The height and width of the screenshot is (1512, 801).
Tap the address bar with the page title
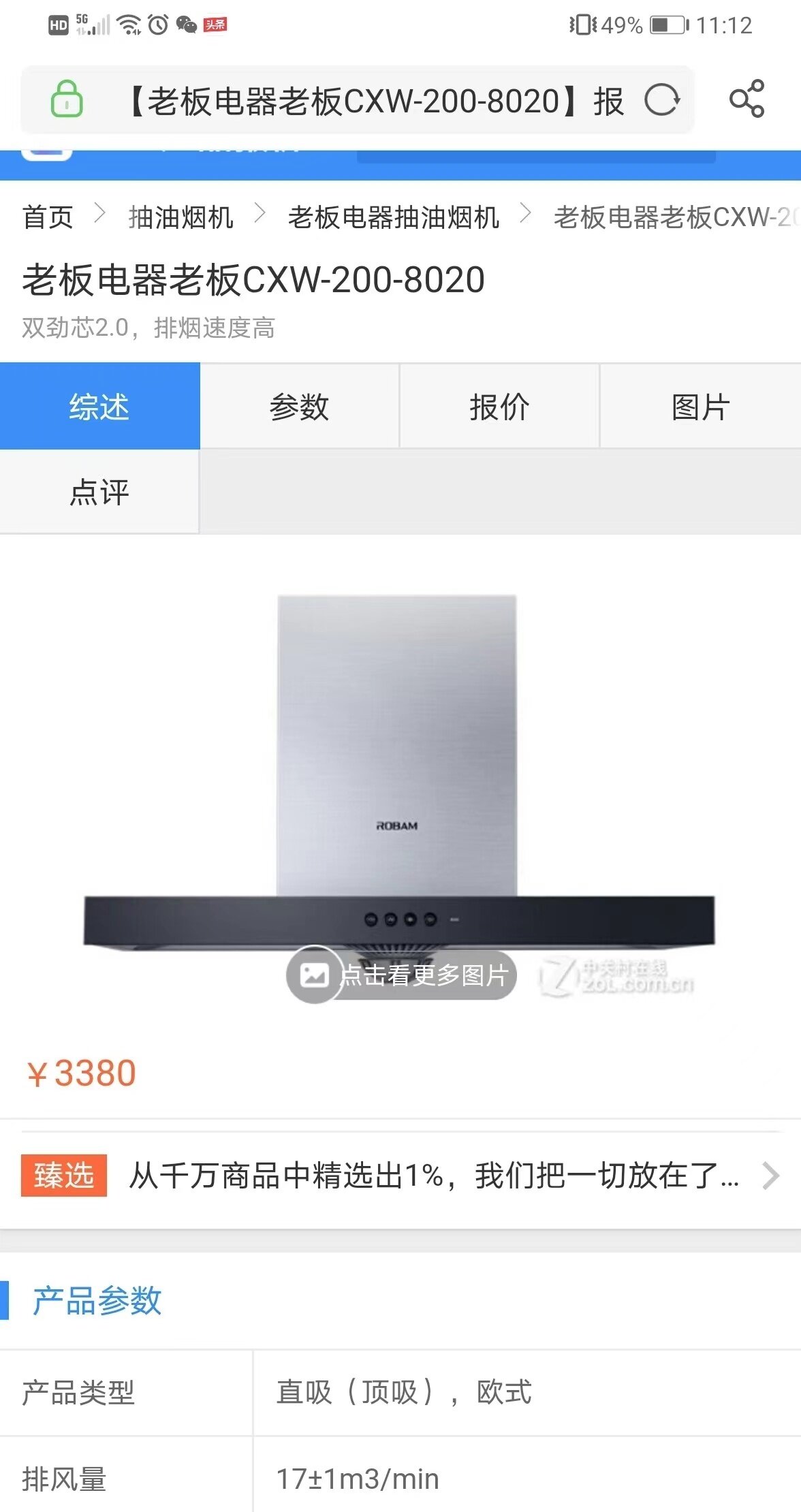point(375,101)
